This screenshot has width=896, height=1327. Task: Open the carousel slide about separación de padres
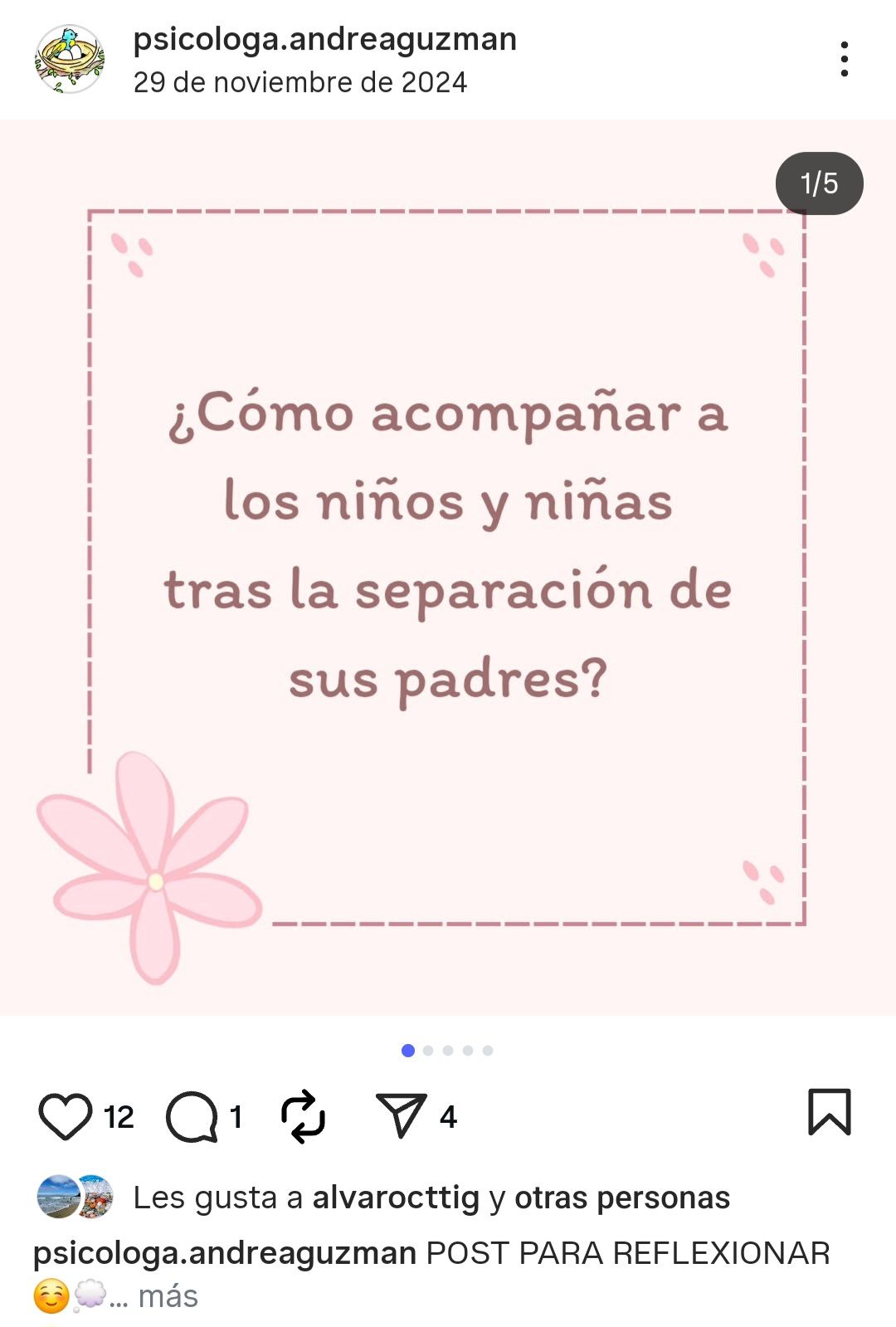point(448,567)
